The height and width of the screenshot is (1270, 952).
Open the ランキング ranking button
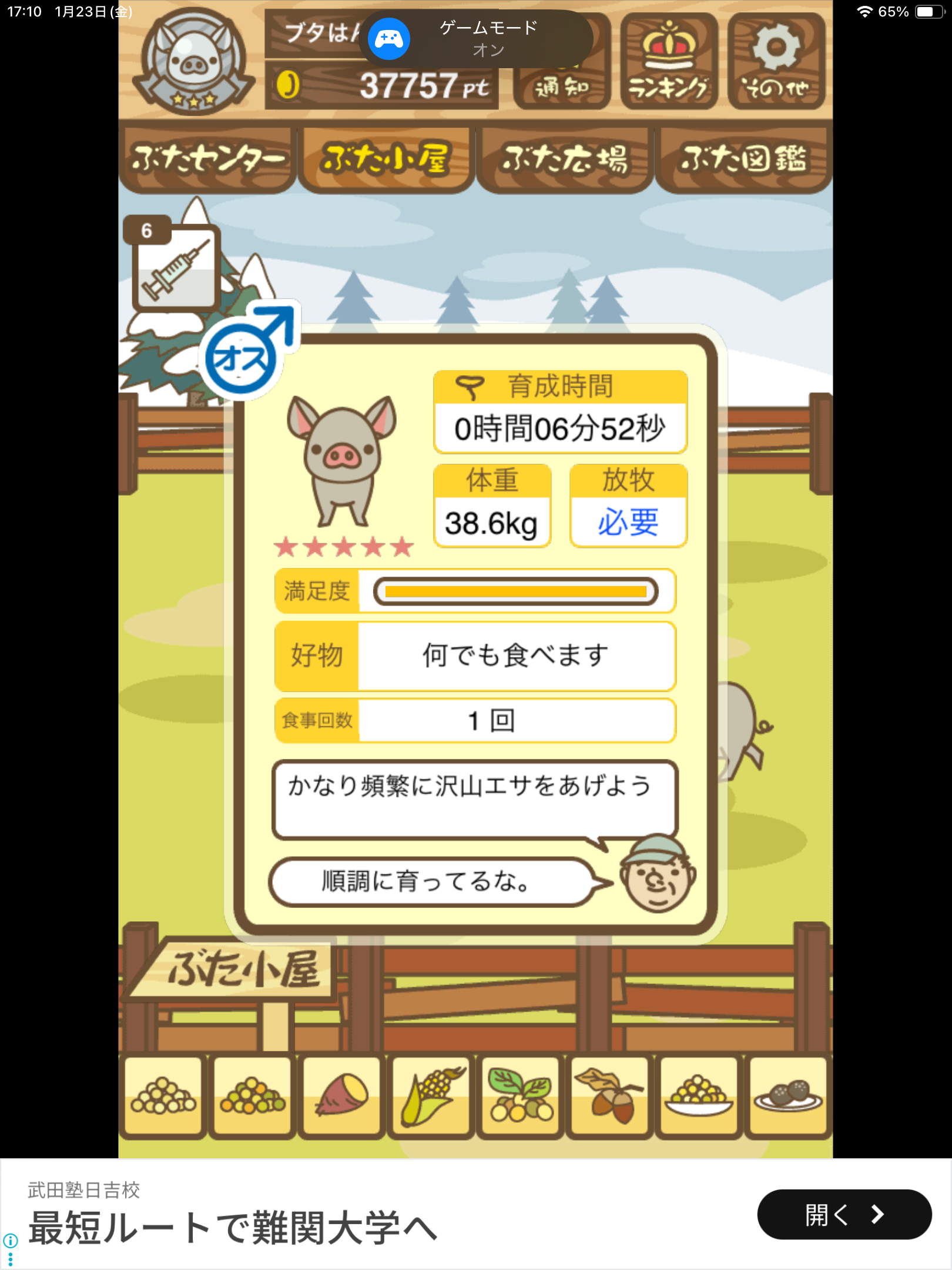(x=669, y=61)
